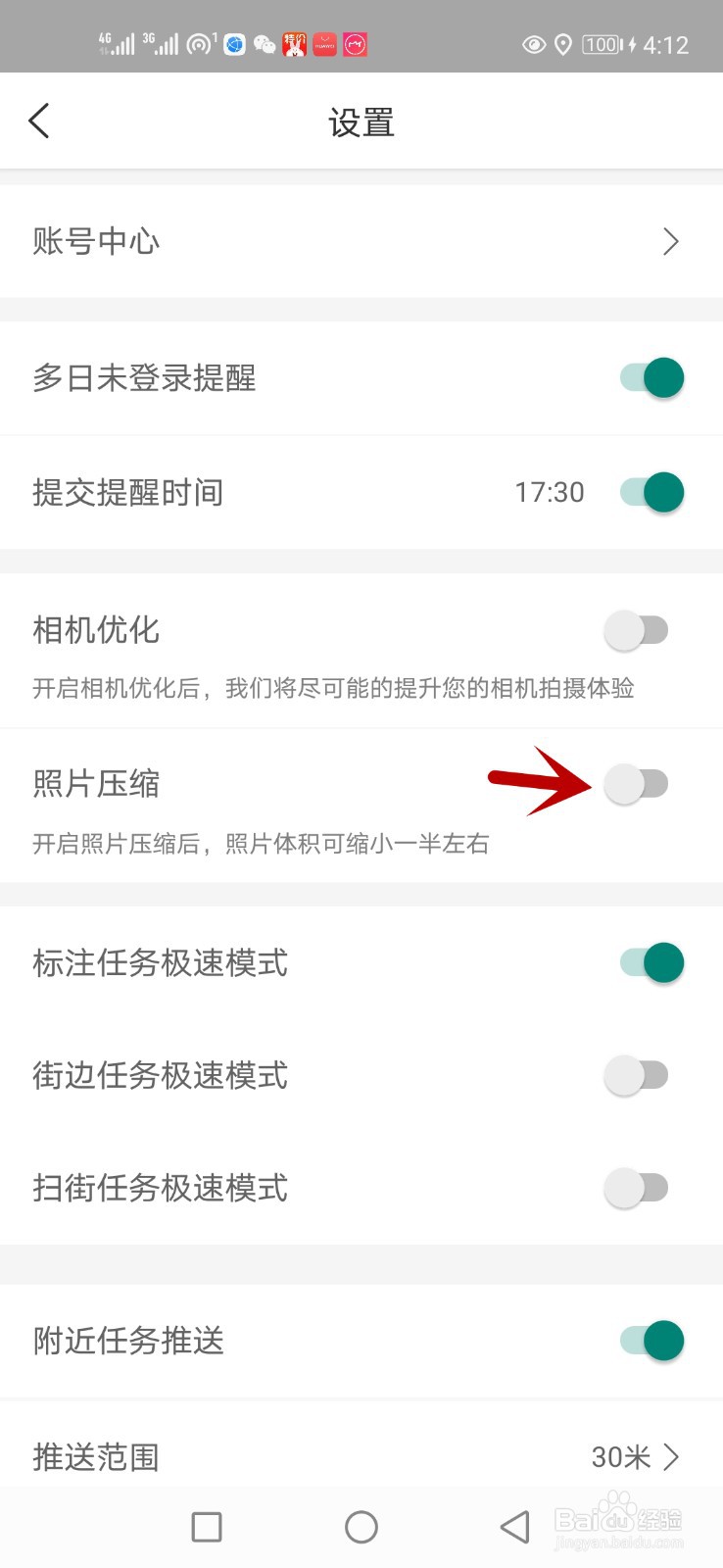This screenshot has width=723, height=1568.
Task: Tap the Huawei AppGallery status bar icon
Action: 323,45
